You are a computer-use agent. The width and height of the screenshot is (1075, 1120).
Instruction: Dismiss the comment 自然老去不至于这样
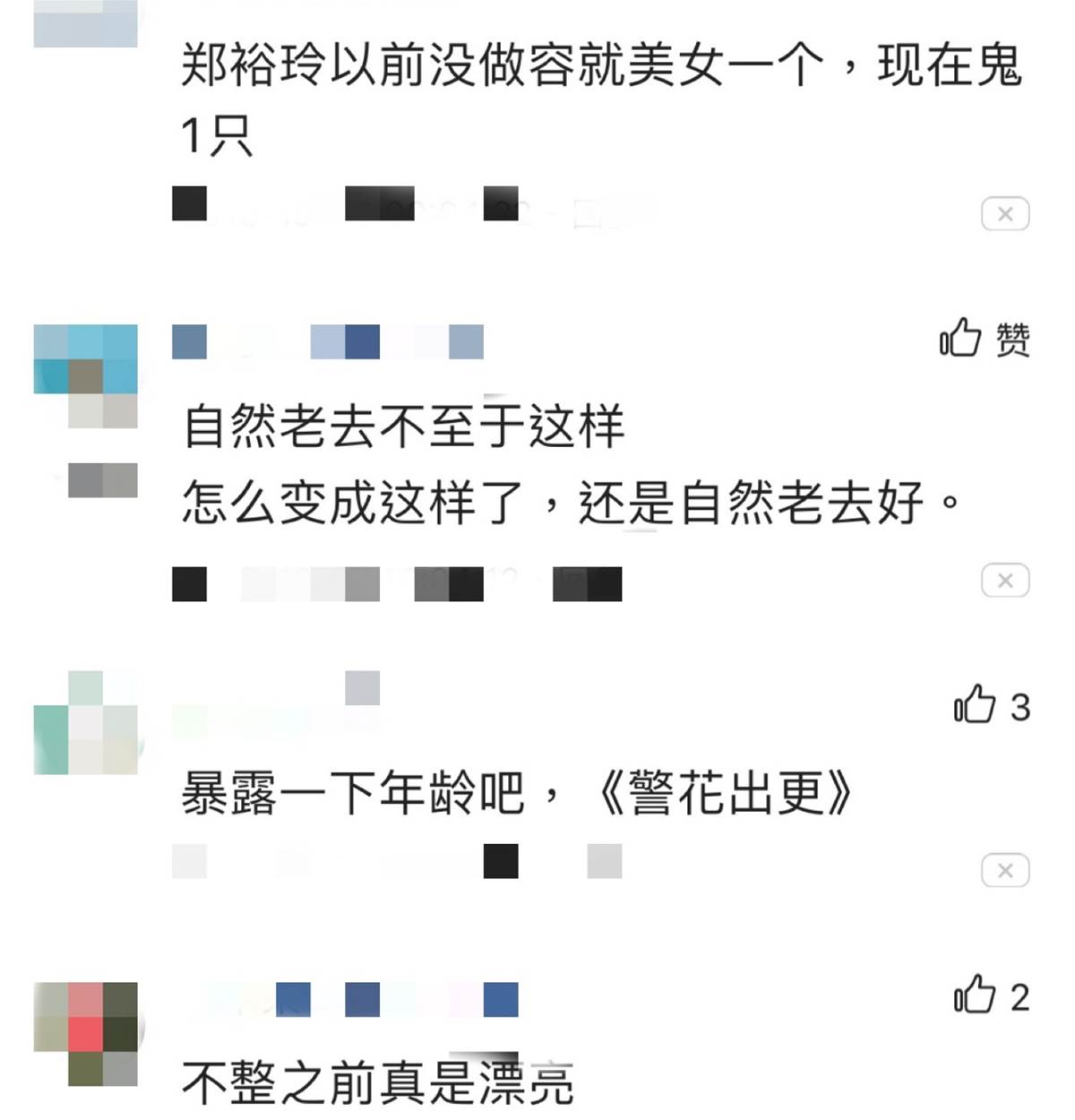point(1005,581)
